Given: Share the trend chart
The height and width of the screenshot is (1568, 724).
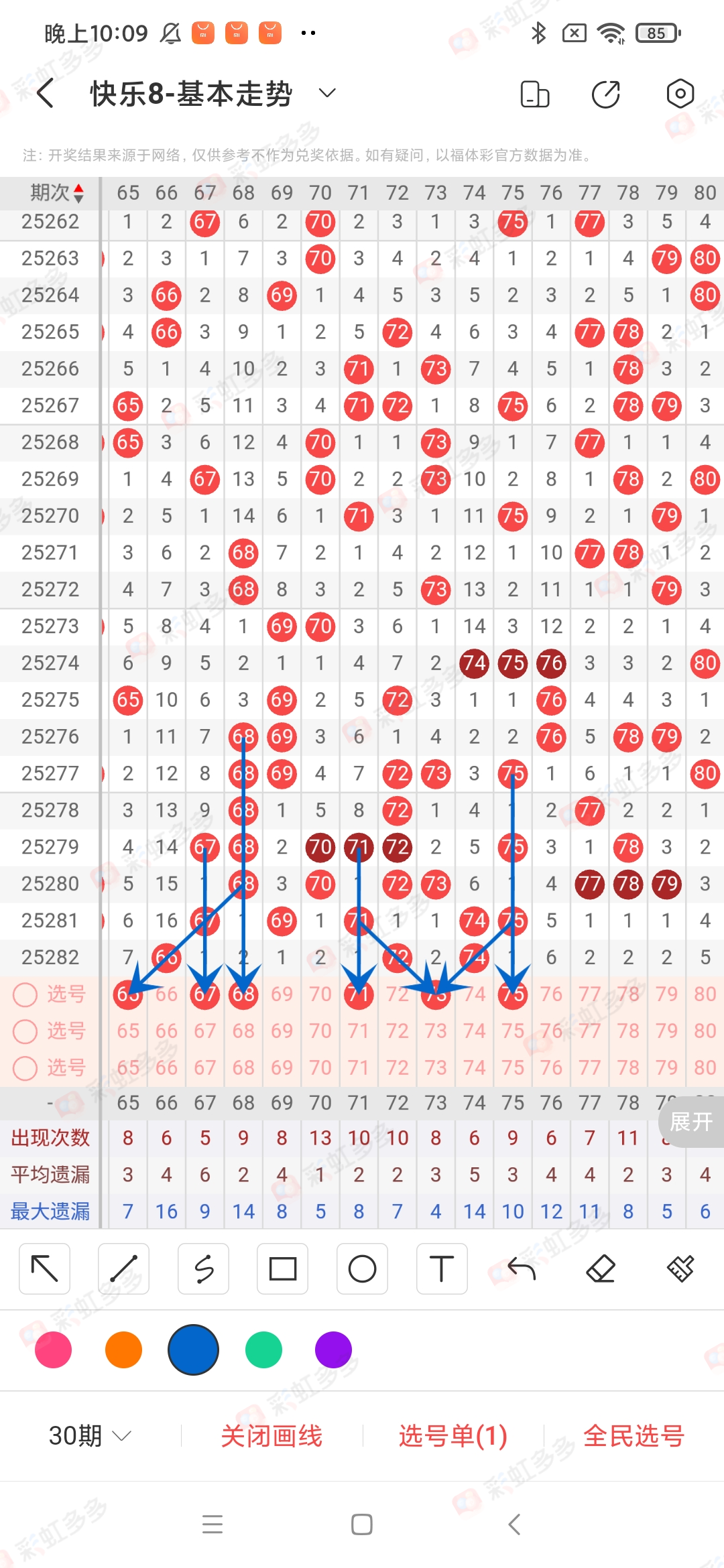Looking at the screenshot, I should click(606, 94).
